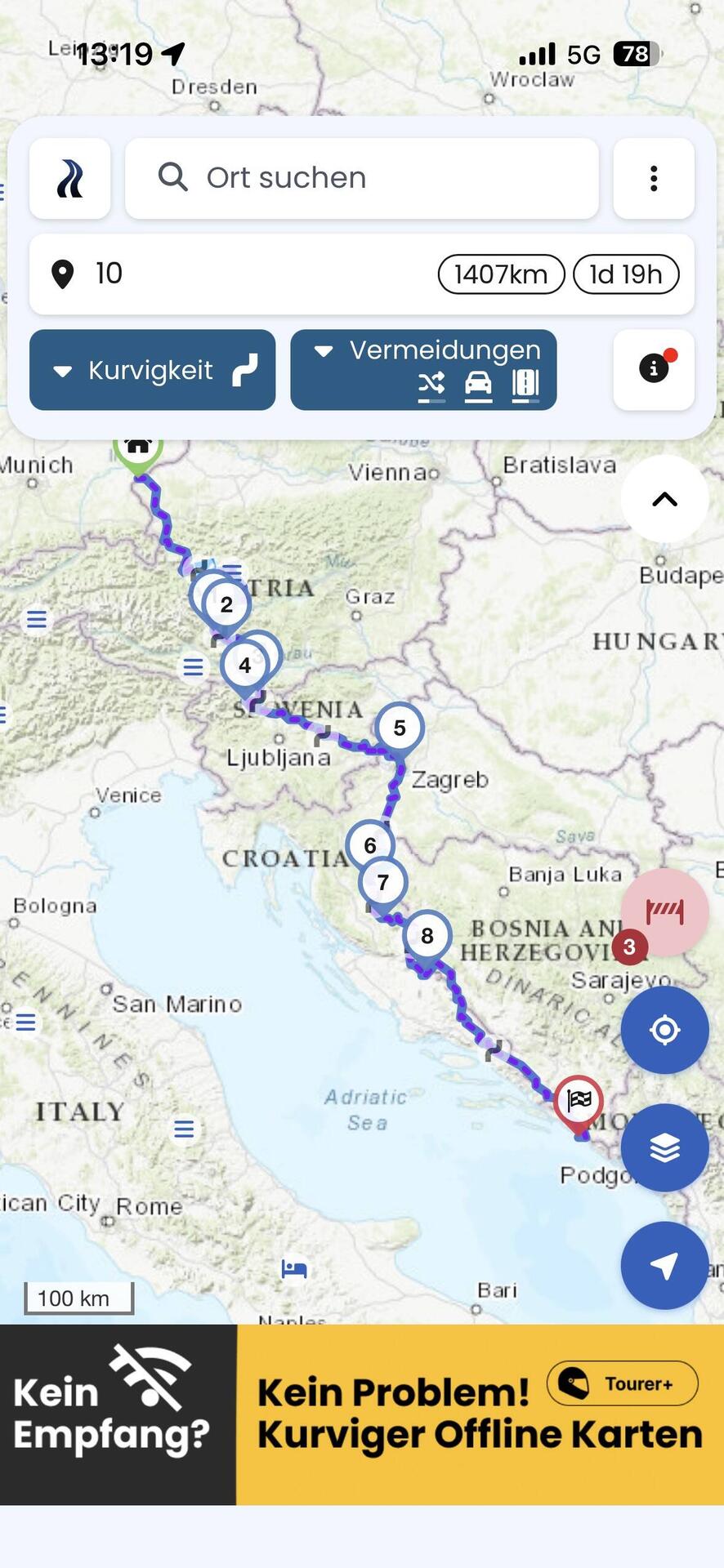Select waypoint 5 near Zagreb
The image size is (724, 1568).
400,728
